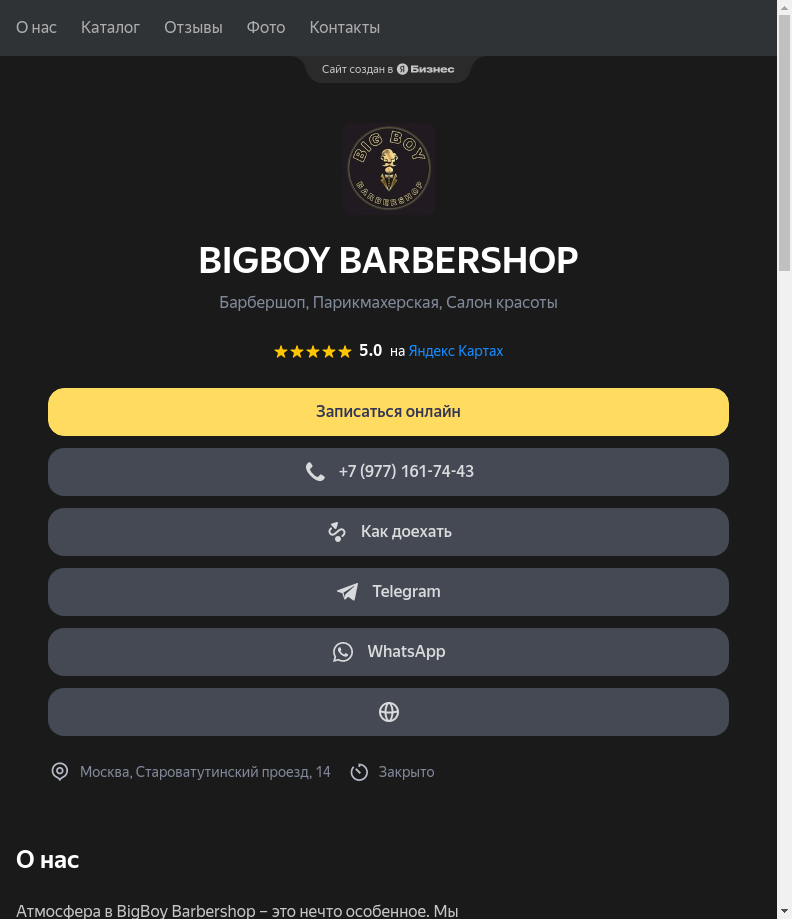
Task: View the Закрыто working hours
Action: (405, 772)
